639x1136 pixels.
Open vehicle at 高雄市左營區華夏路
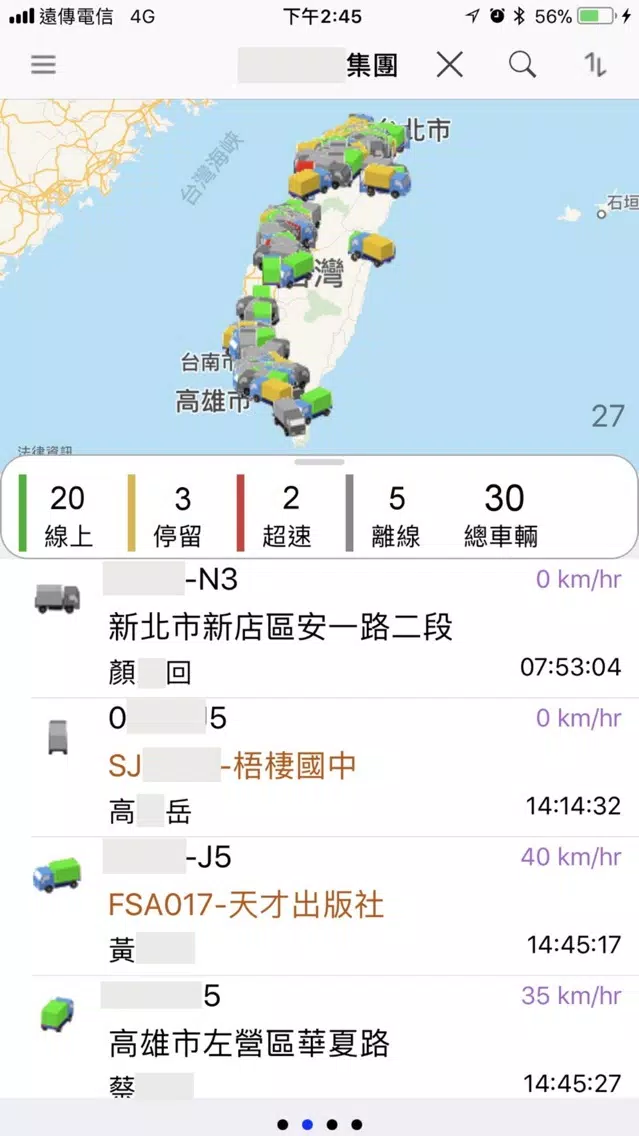320,1036
